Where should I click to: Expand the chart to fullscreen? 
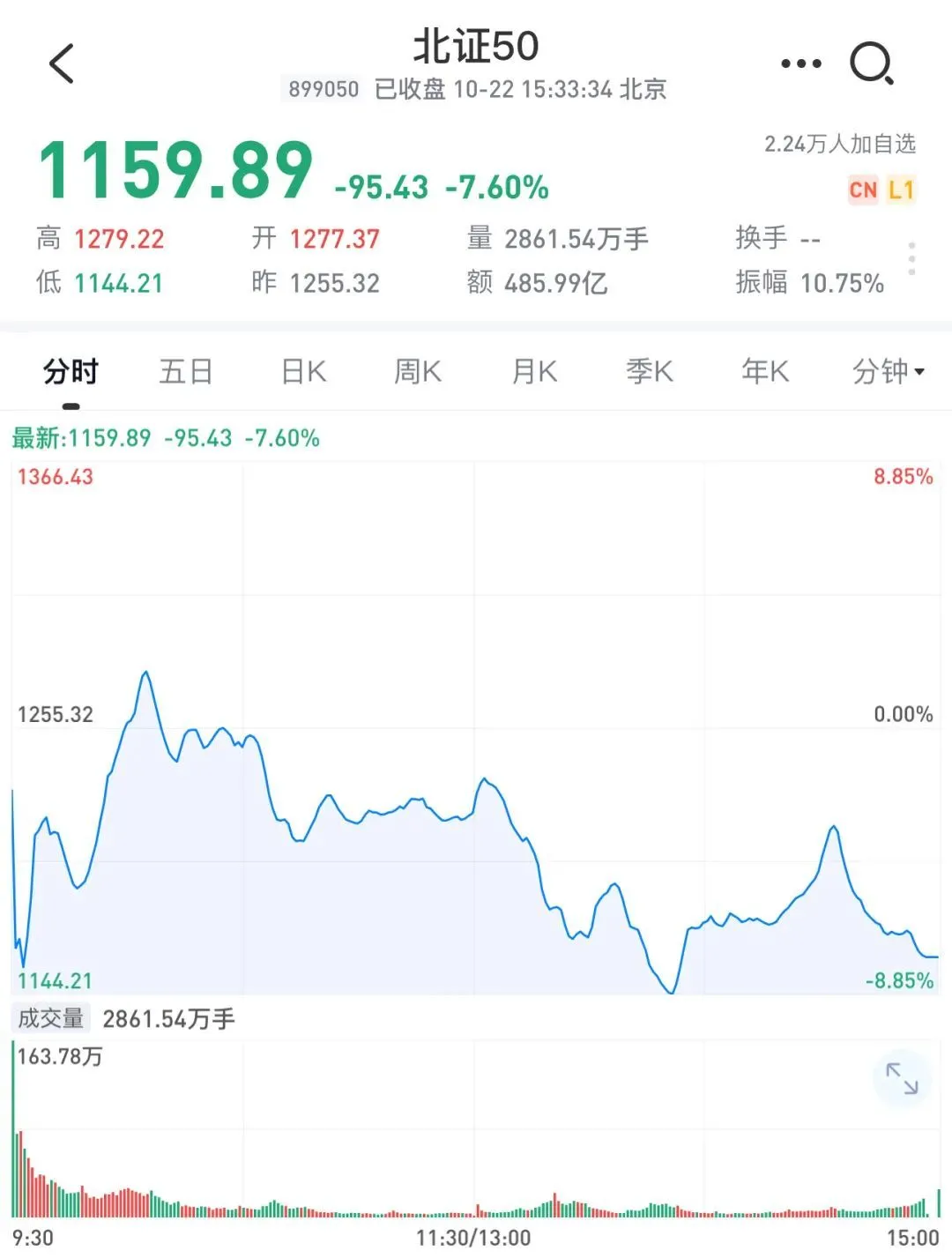pos(902,1078)
